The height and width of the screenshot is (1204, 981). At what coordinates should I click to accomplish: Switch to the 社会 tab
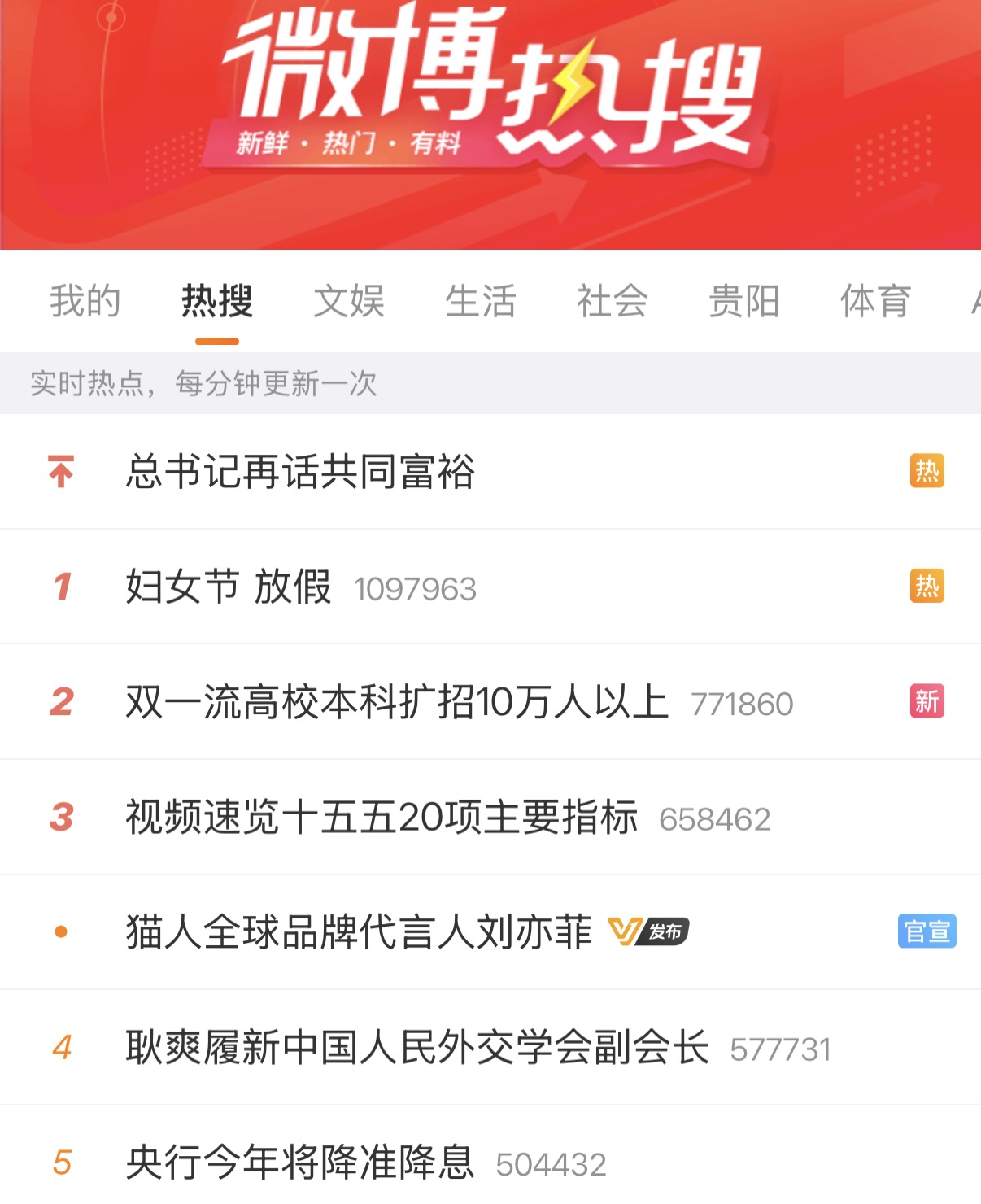(x=612, y=301)
